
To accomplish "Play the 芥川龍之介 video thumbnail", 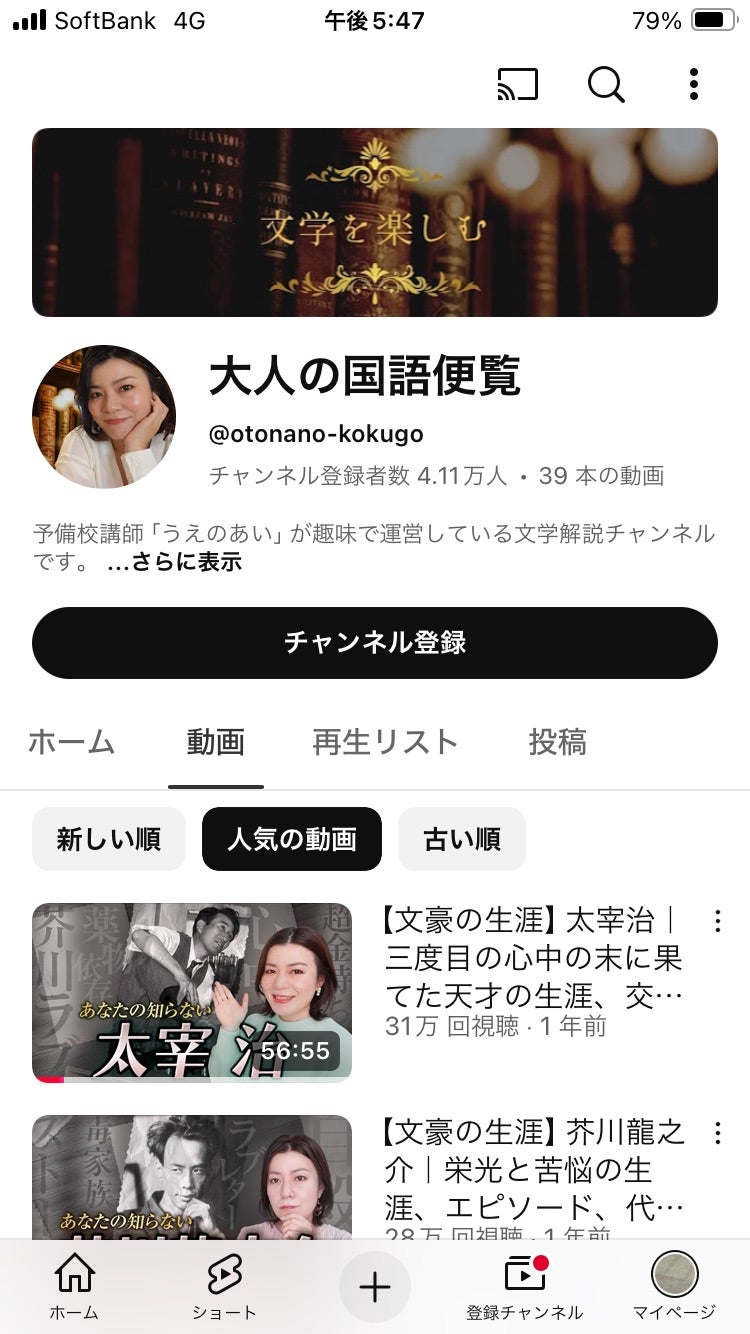I will [x=192, y=1180].
